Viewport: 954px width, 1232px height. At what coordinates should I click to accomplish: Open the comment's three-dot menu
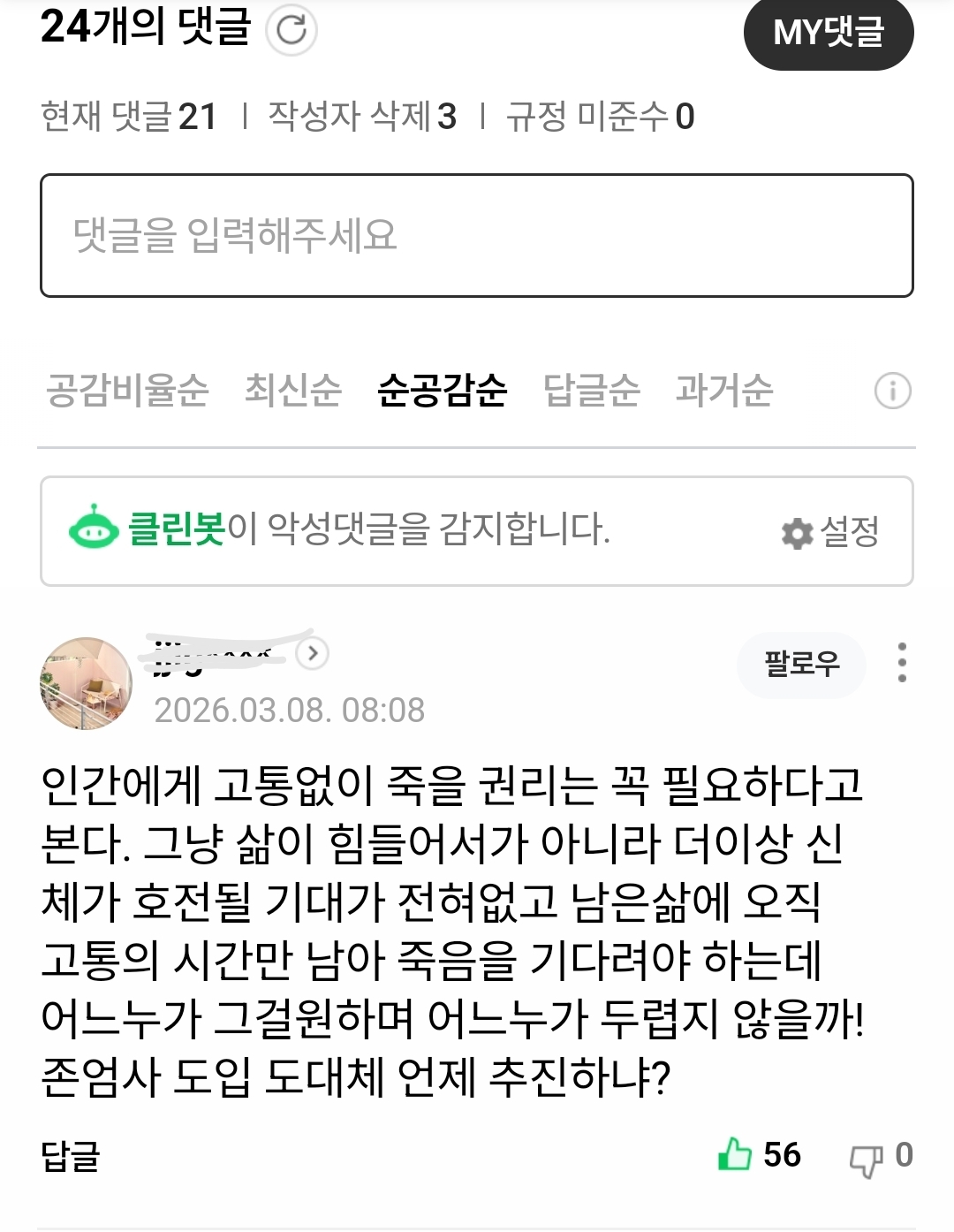click(901, 663)
